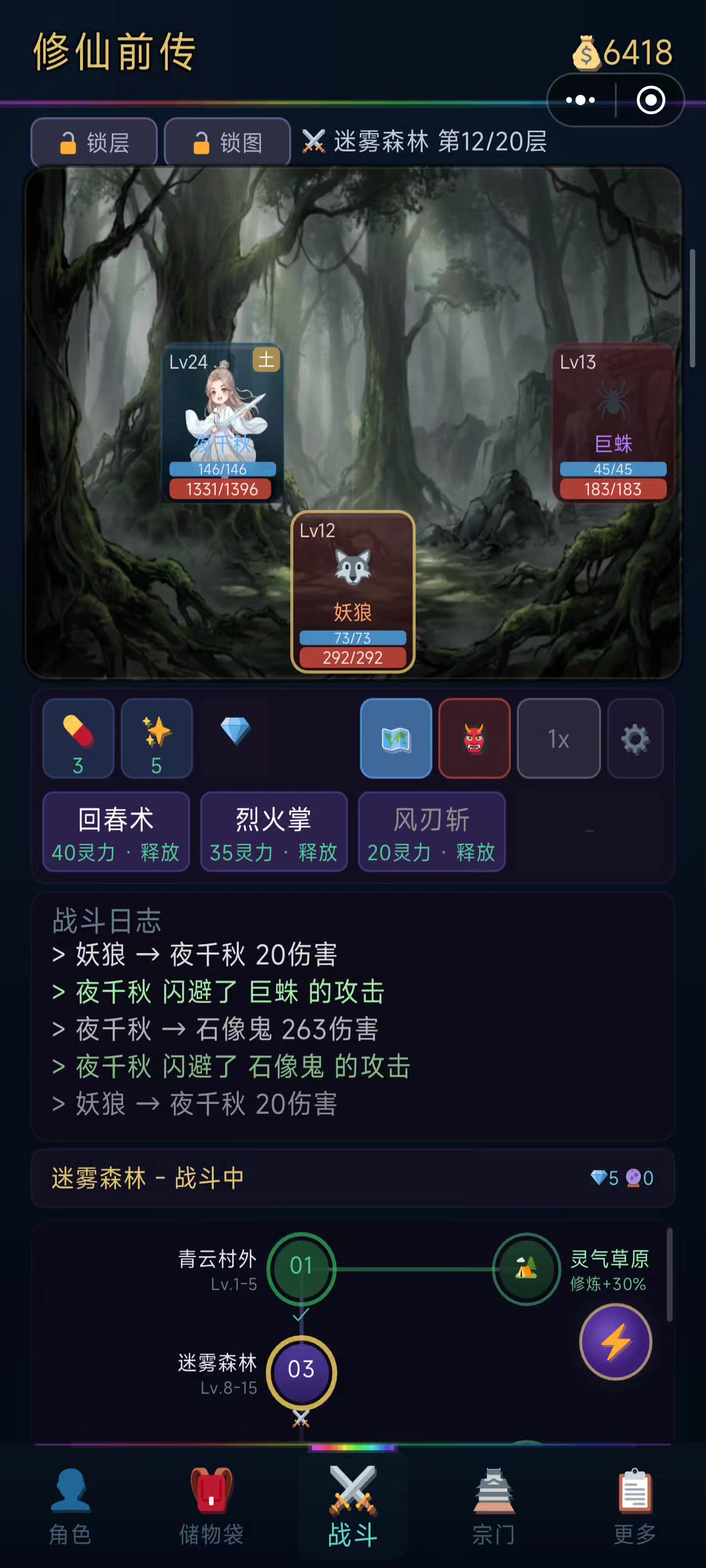Tap the 锁层 lock floor button

94,143
